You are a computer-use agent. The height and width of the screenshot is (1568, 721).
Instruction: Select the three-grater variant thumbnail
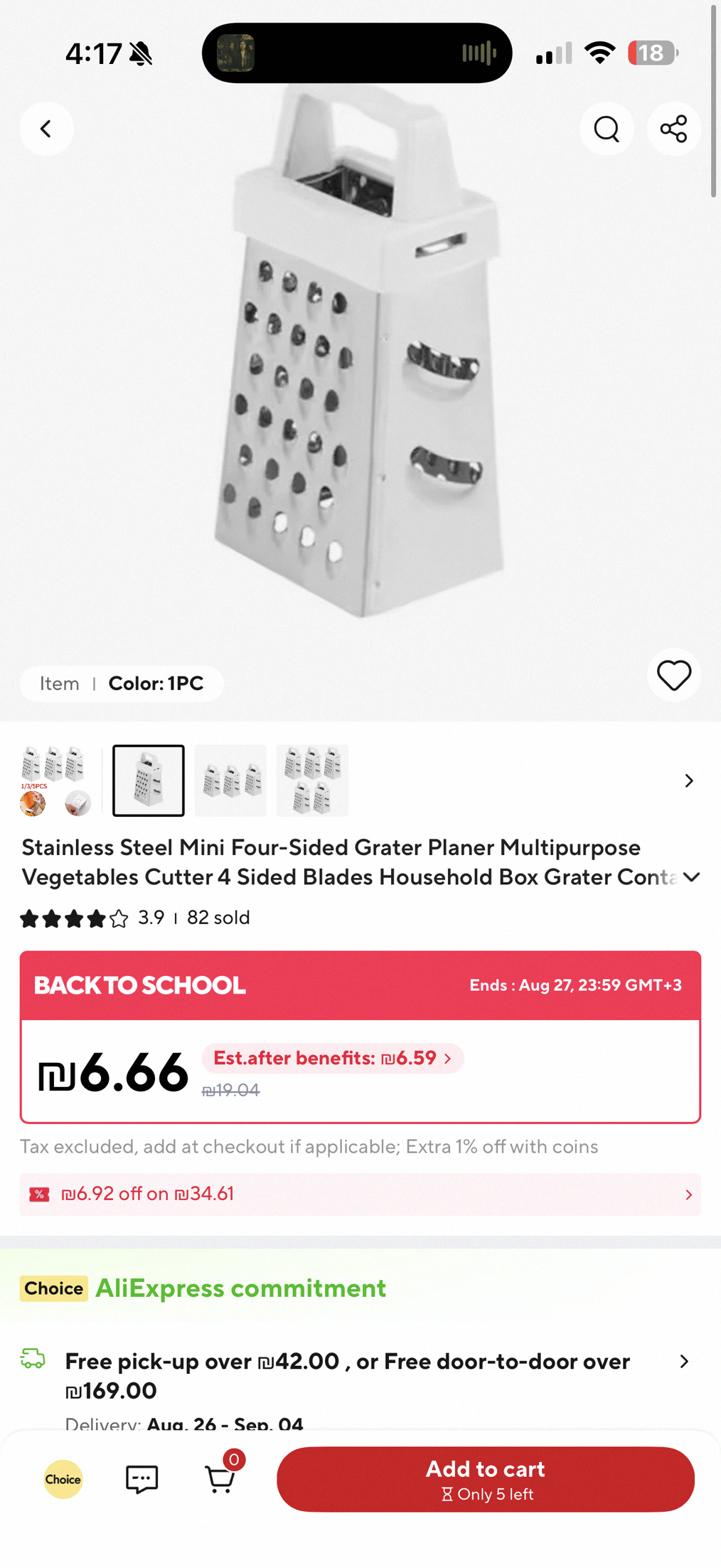coord(230,780)
